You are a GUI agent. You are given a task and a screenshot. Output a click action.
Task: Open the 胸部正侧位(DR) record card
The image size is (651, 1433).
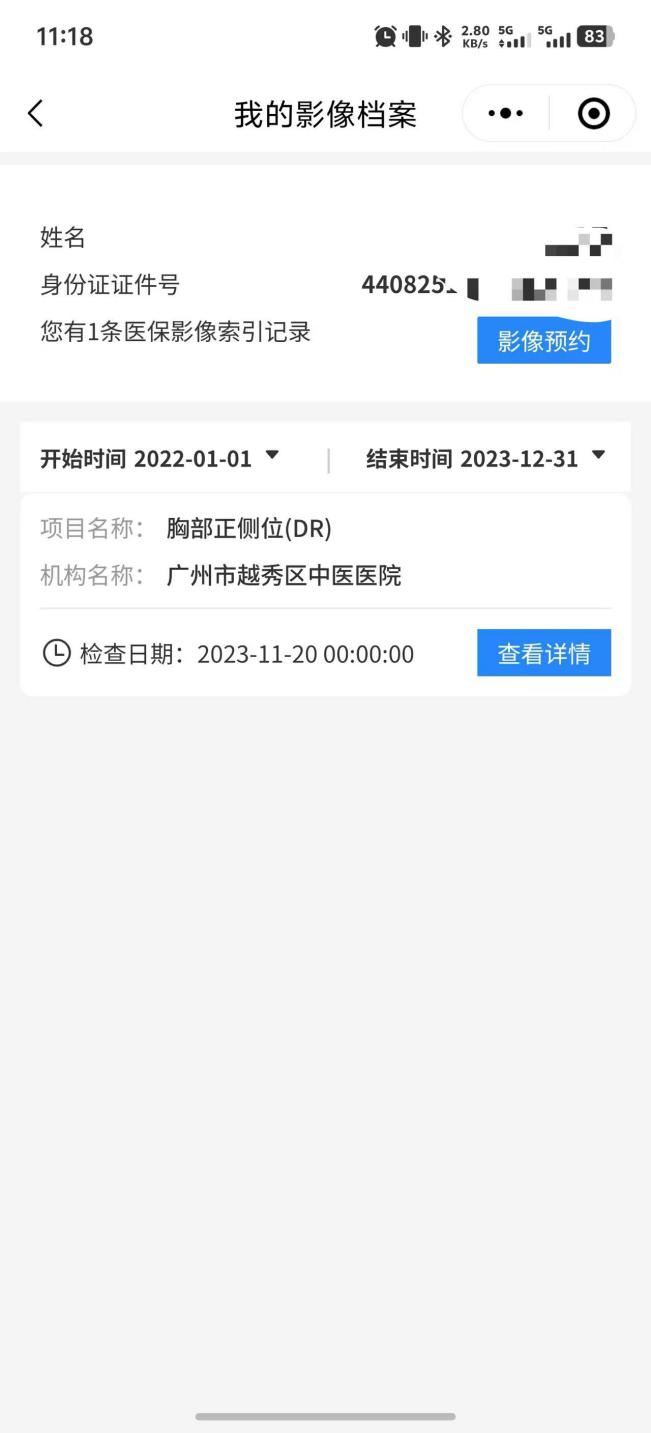pos(250,553)
